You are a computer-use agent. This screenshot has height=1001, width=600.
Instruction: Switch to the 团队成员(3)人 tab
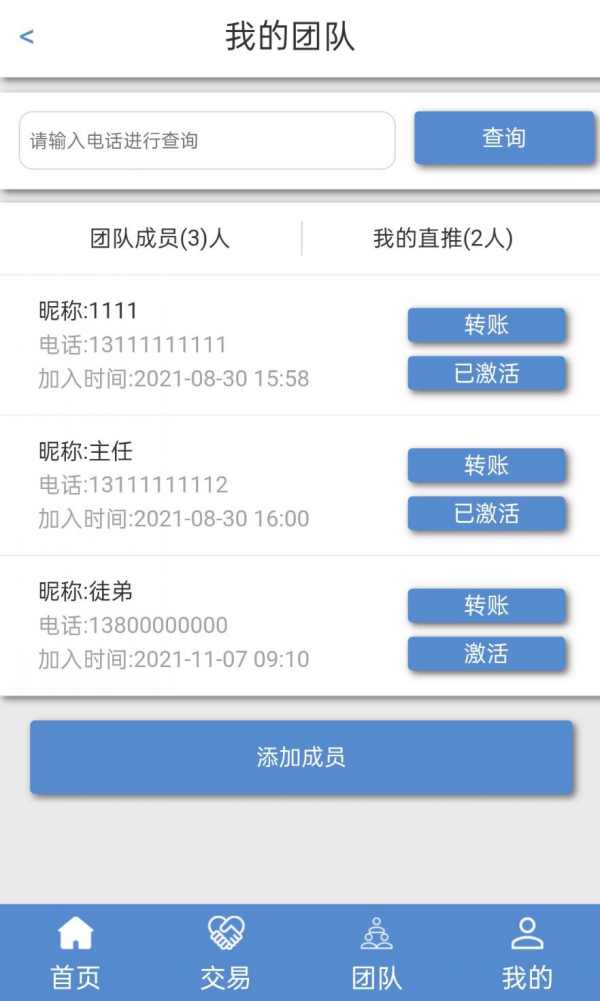coord(160,238)
